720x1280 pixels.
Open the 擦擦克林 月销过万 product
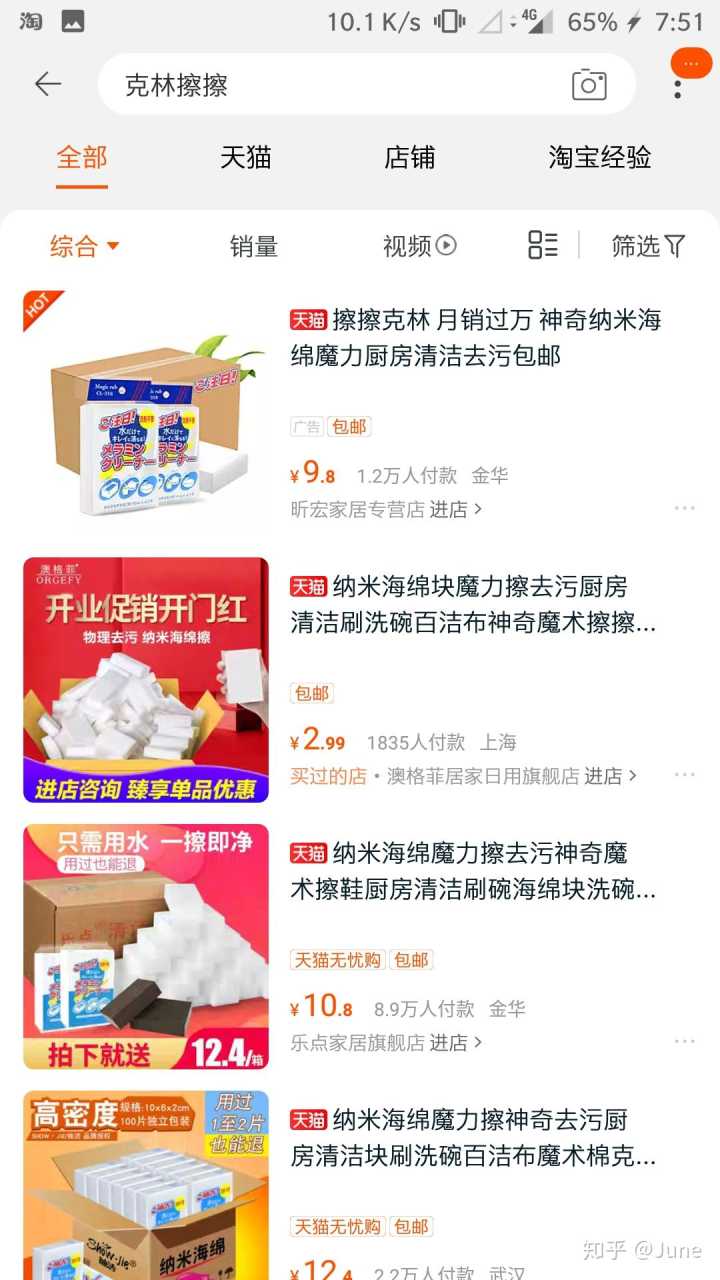475,337
